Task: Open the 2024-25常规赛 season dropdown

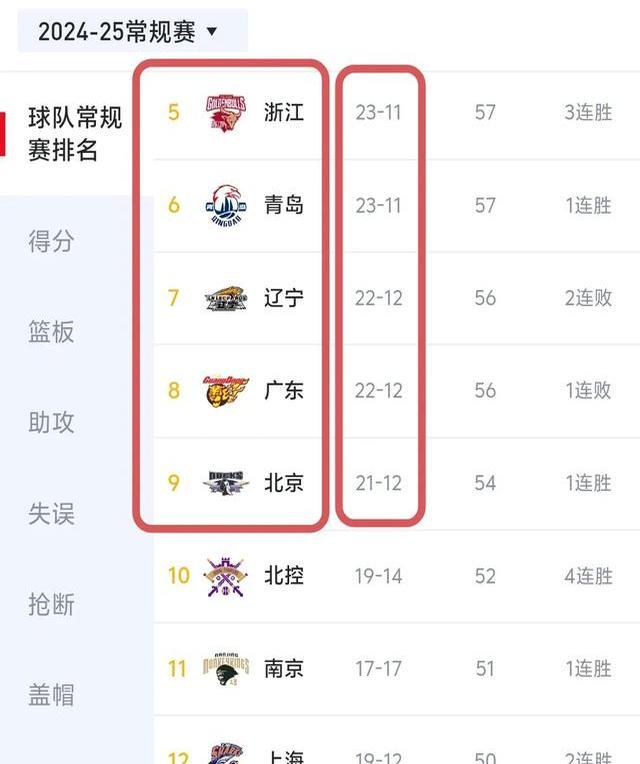Action: pos(128,31)
